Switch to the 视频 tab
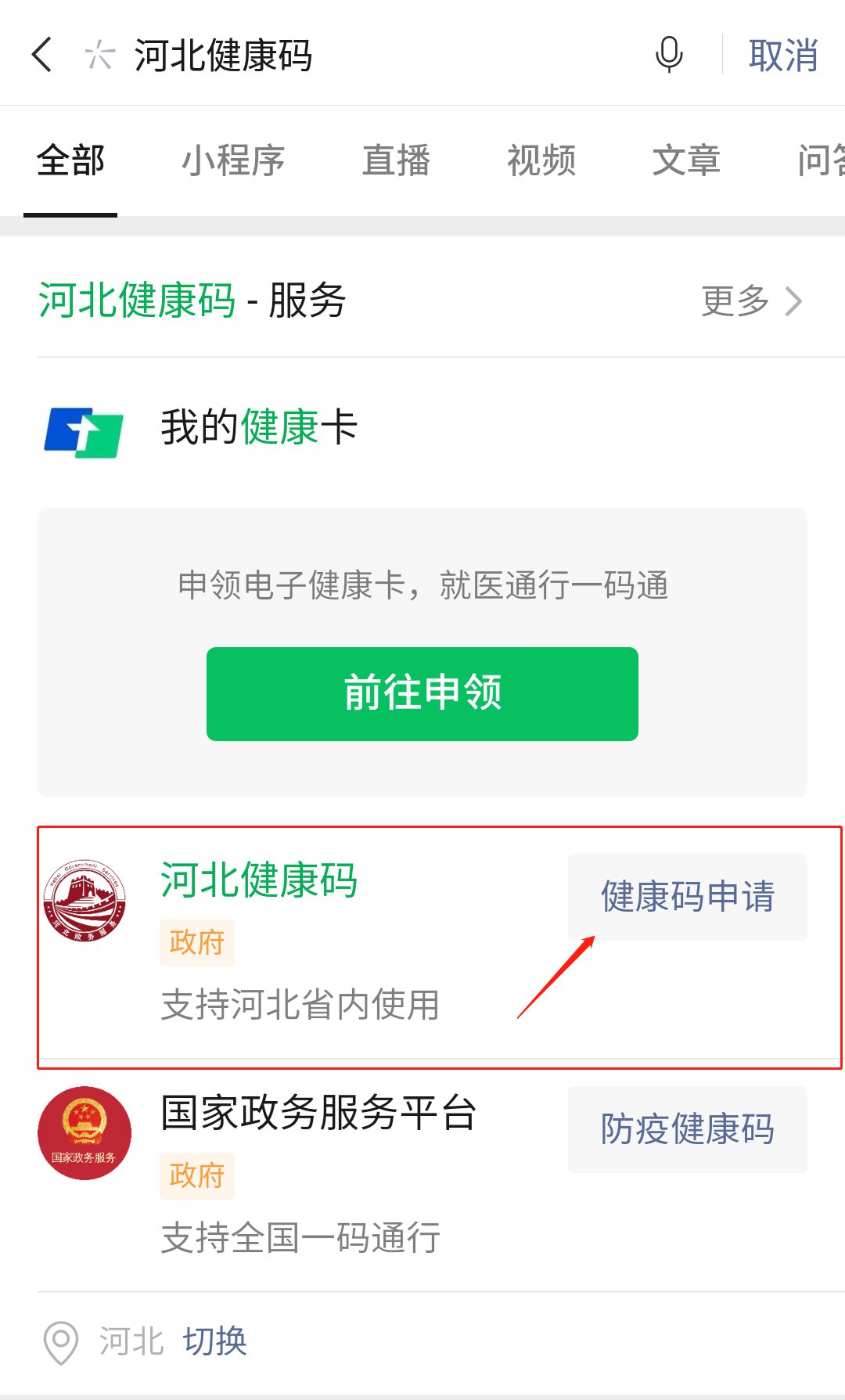845x1400 pixels. [541, 161]
